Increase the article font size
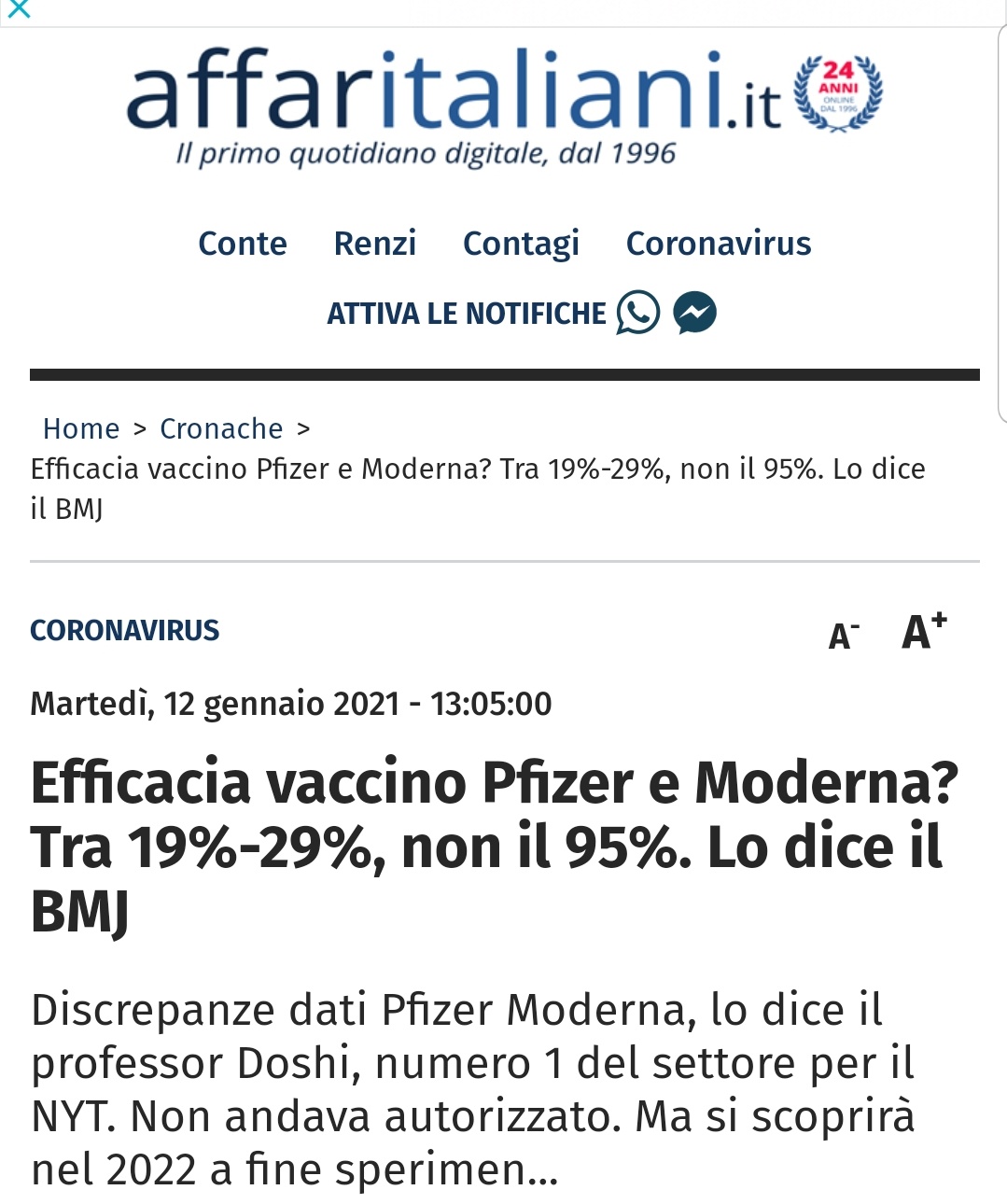The height and width of the screenshot is (1204, 1007). pyautogui.click(x=924, y=631)
